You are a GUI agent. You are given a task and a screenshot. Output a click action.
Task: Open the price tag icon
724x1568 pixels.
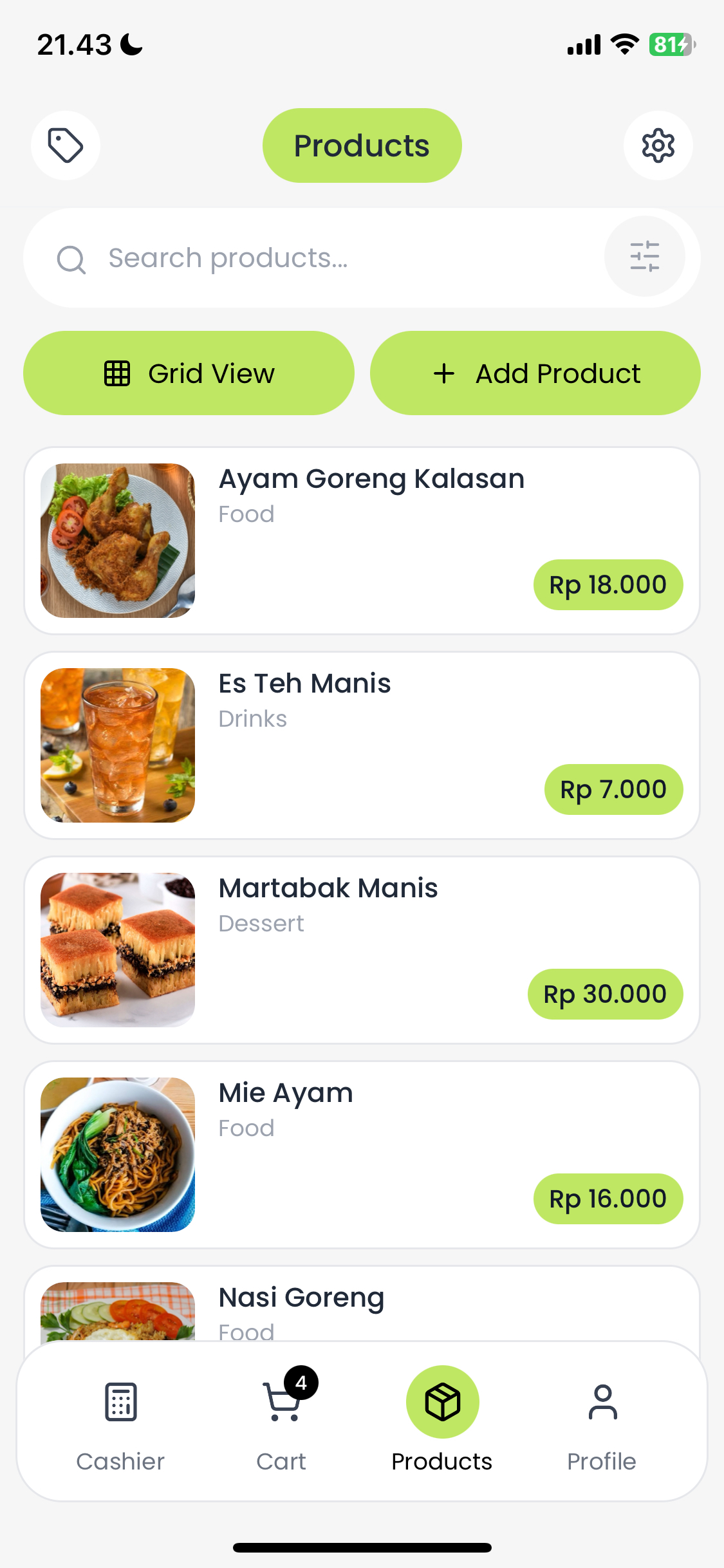(66, 145)
